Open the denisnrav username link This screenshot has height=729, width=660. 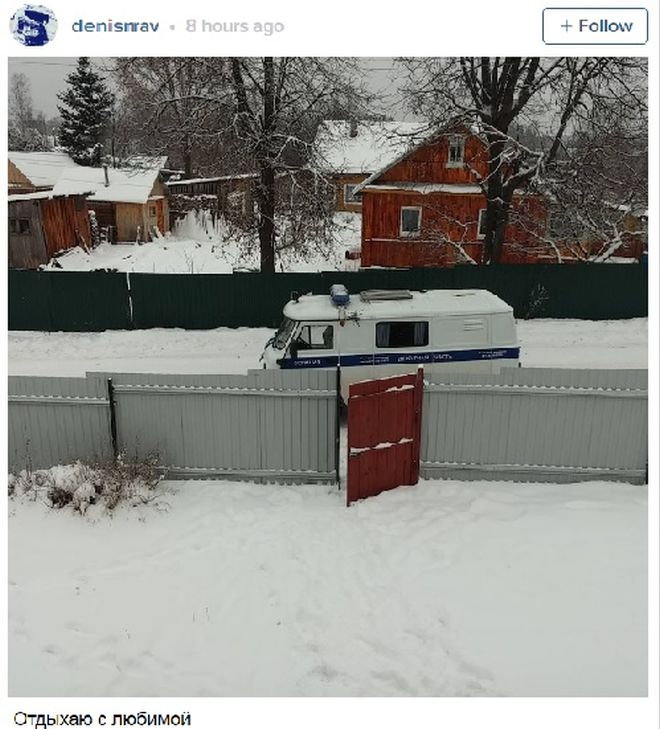click(114, 26)
